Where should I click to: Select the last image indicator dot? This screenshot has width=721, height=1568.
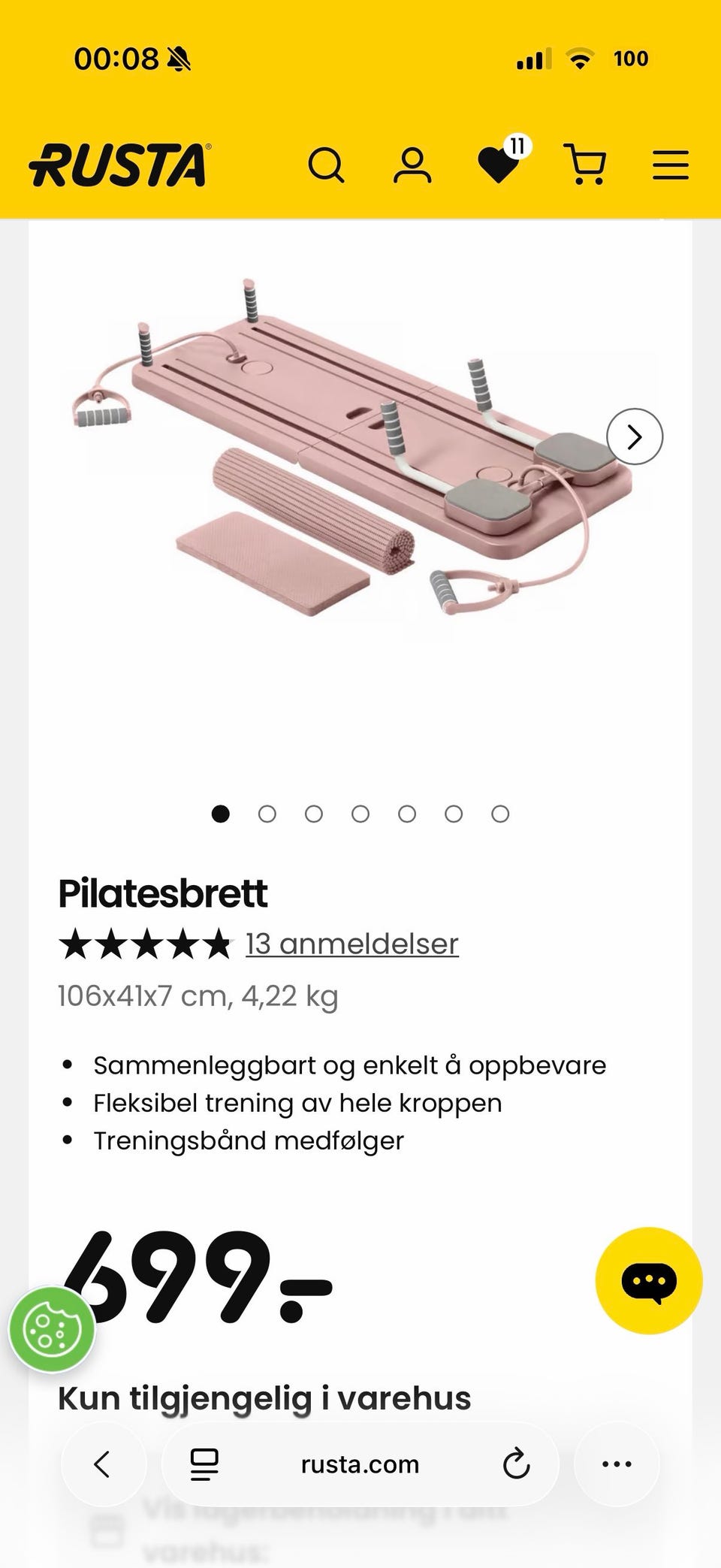(x=499, y=813)
